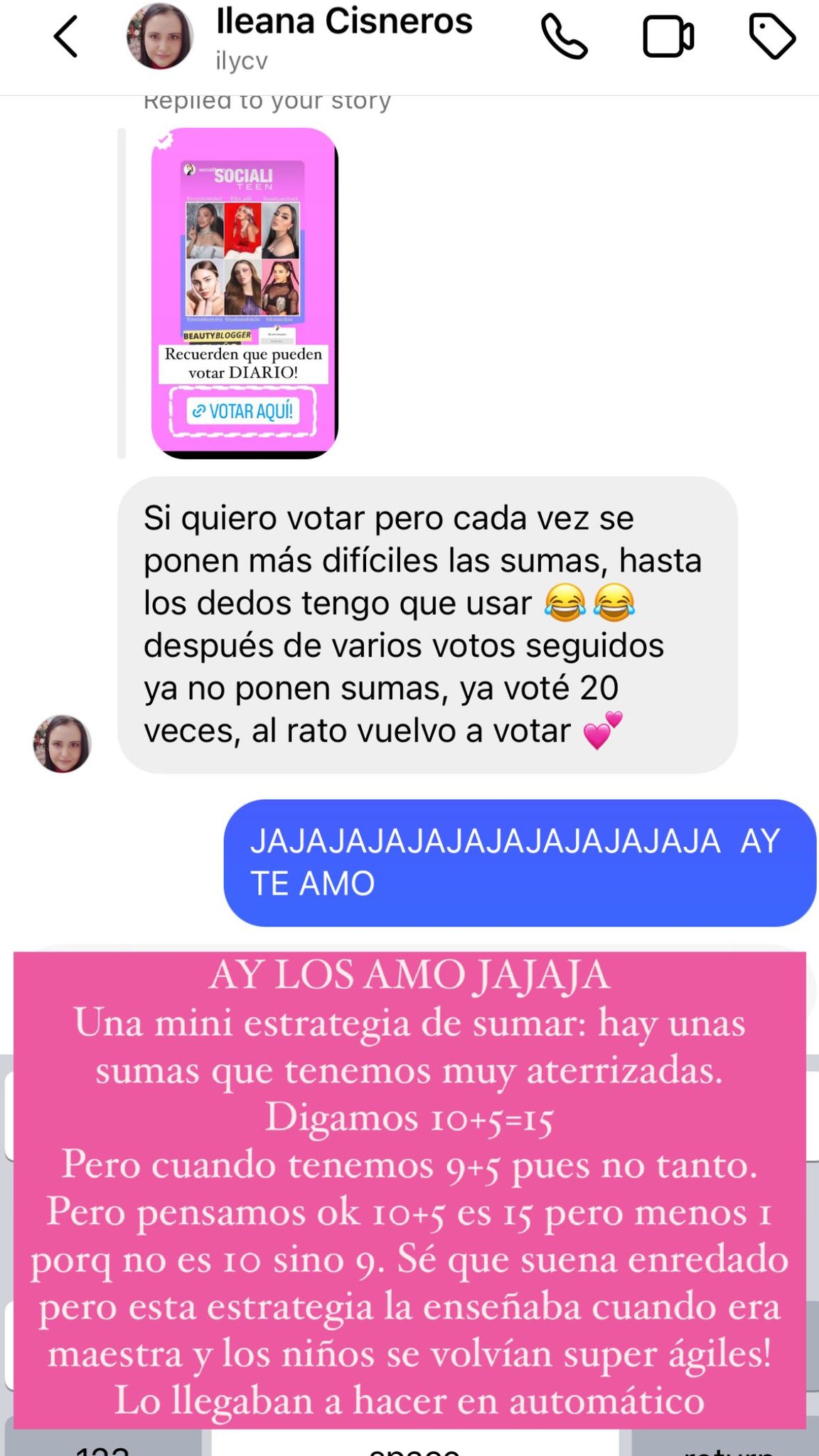
Task: Start an audio call with Ileana Cisneros
Action: (564, 37)
